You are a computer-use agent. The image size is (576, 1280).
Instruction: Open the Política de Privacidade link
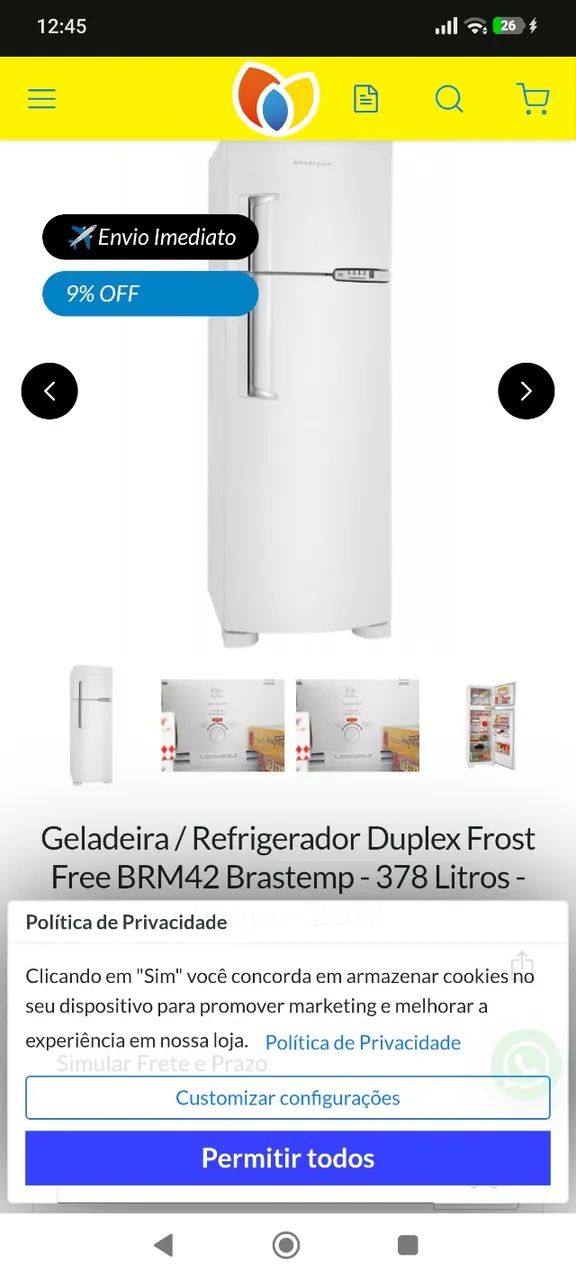tap(363, 1043)
